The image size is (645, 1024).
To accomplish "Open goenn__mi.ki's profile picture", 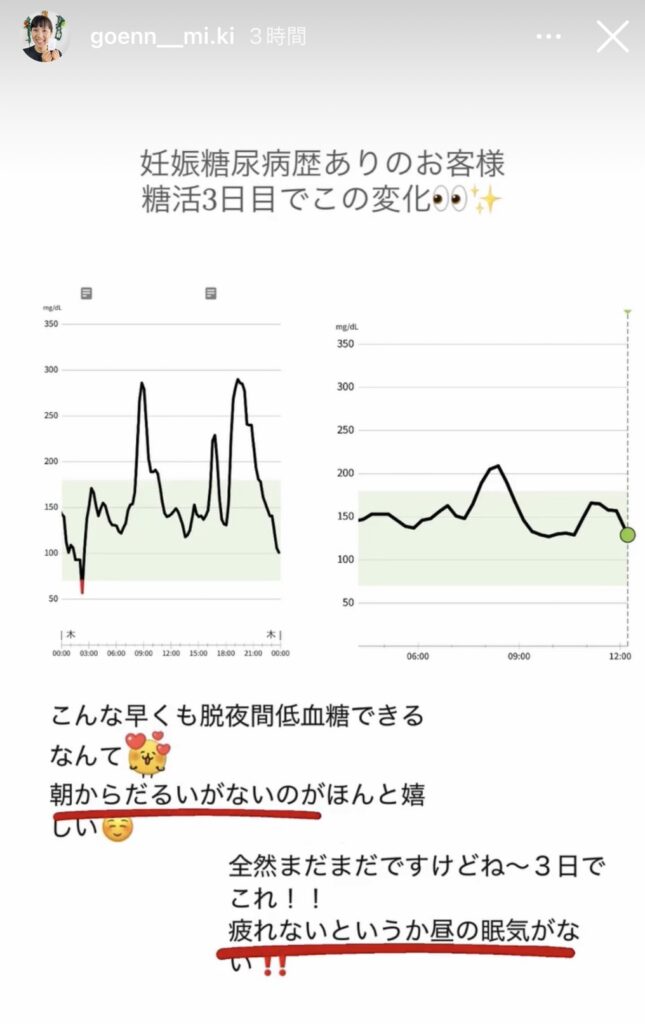I will [x=46, y=37].
